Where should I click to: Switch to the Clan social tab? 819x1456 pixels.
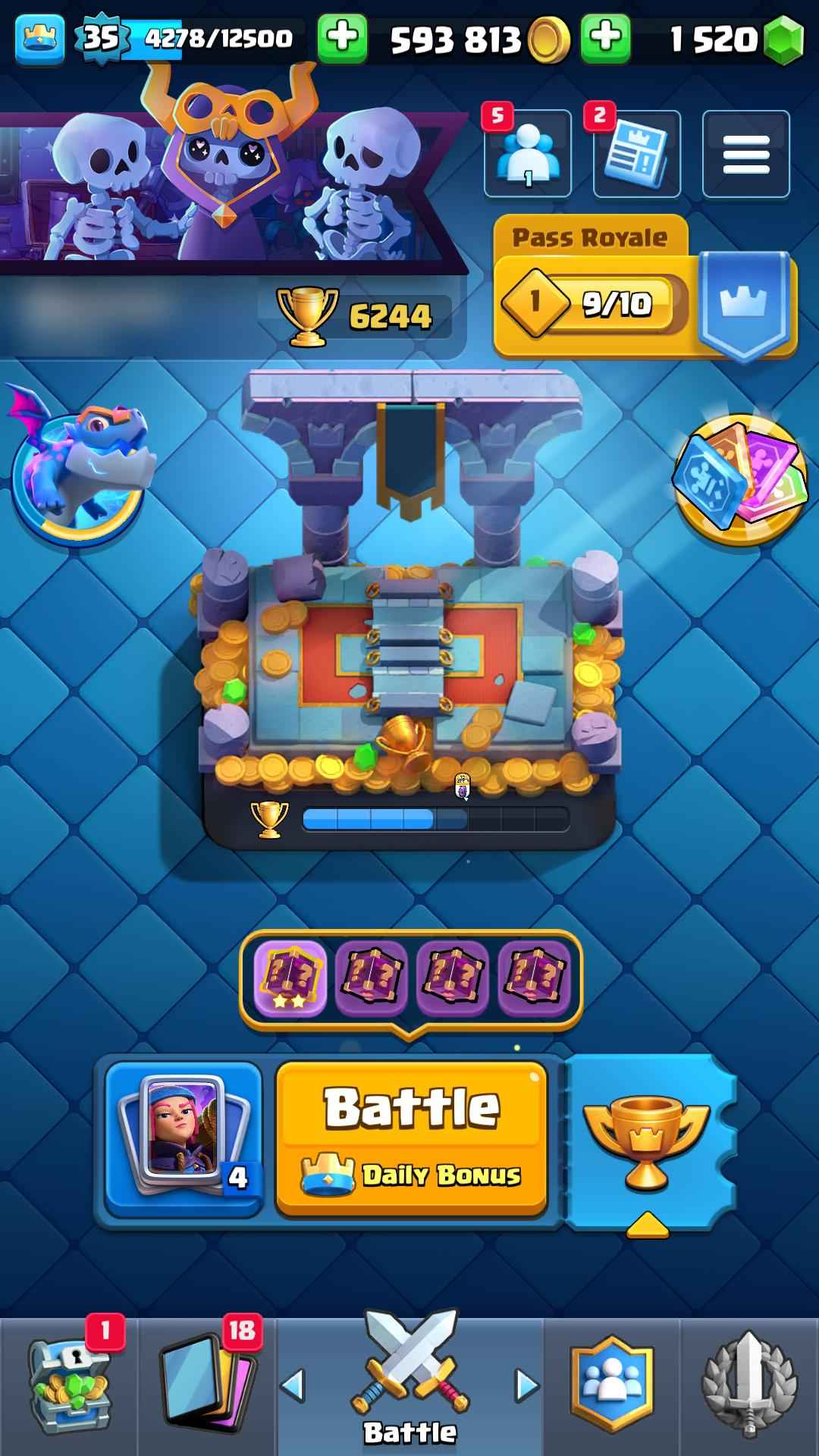(611, 1384)
